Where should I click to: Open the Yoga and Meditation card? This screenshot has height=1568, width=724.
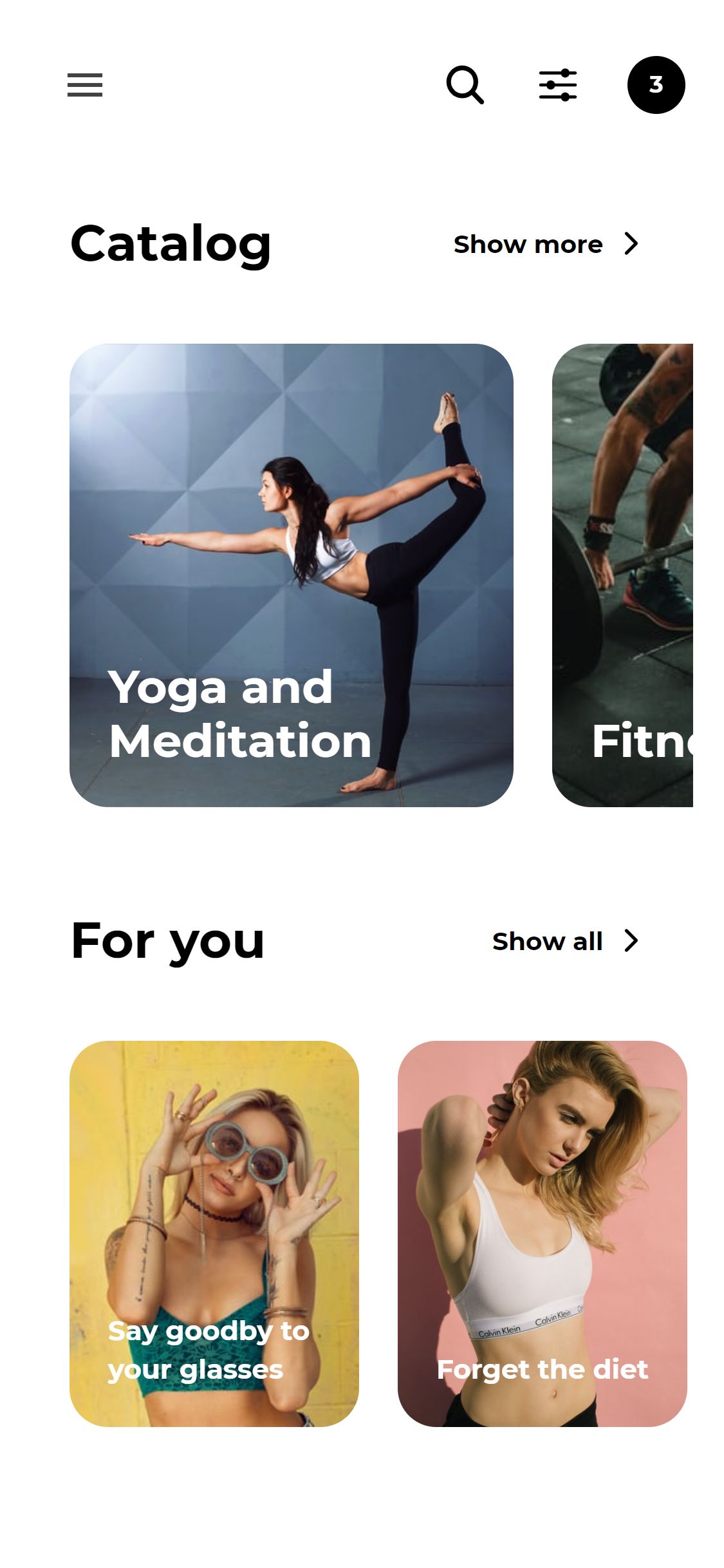click(292, 575)
